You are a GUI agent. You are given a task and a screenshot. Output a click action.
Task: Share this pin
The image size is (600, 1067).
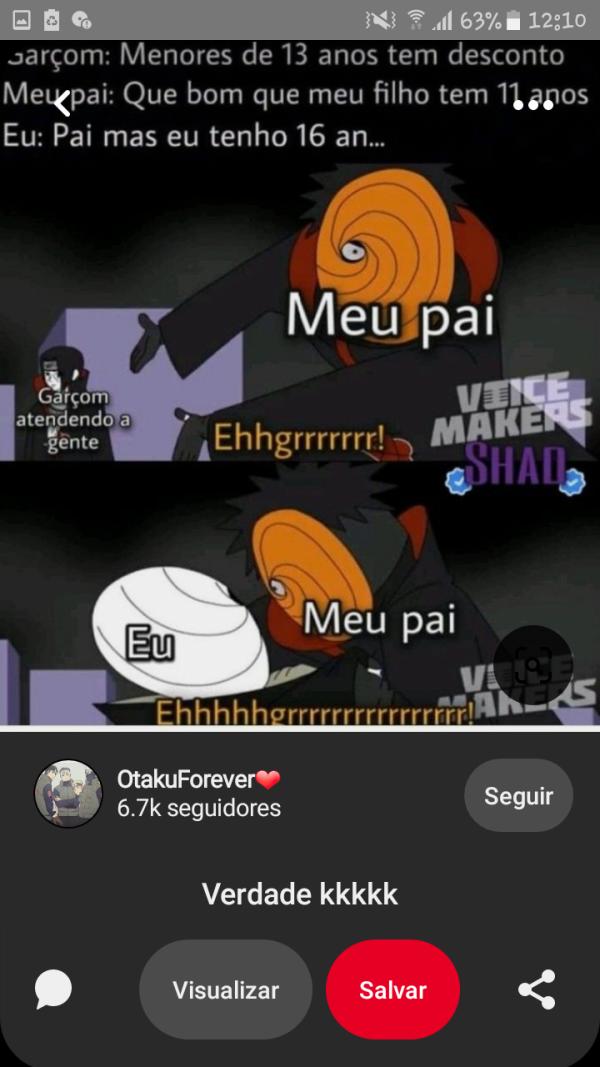click(537, 989)
